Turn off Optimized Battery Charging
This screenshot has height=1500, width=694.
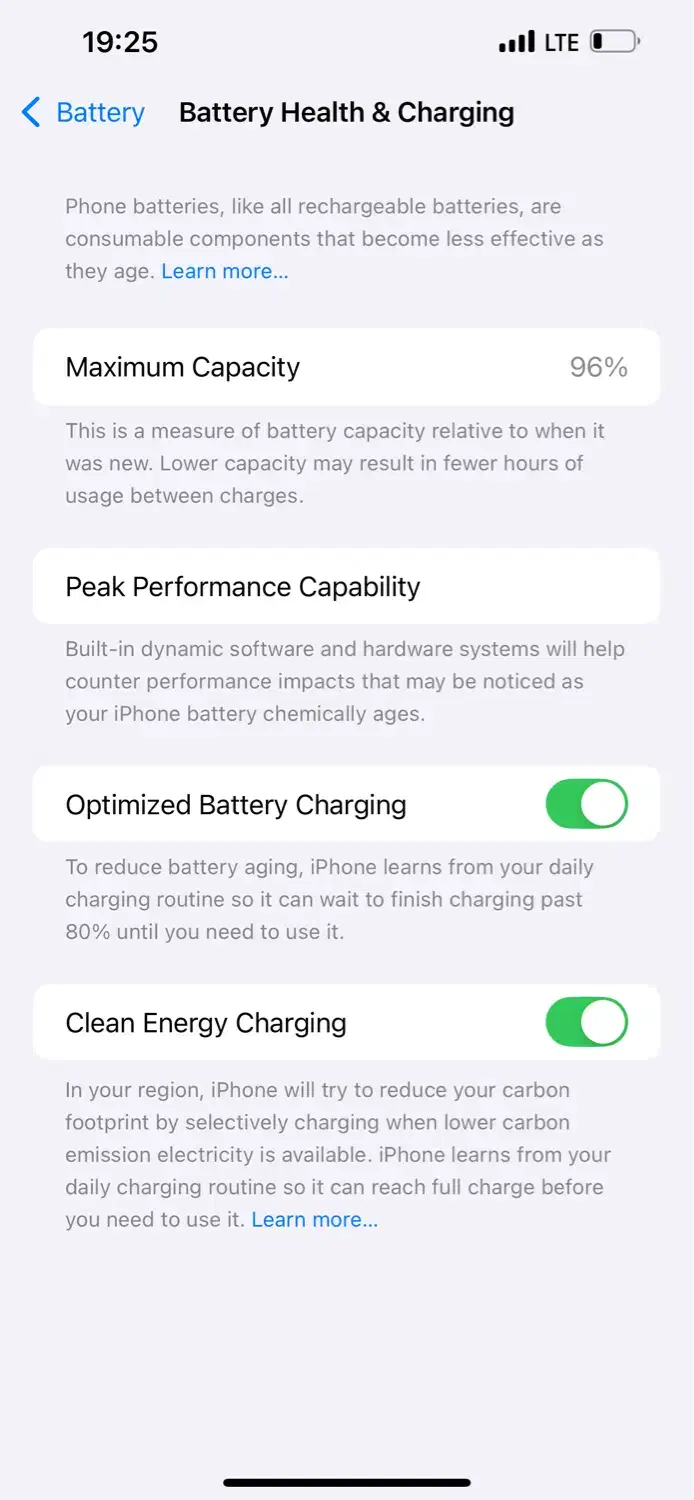click(x=586, y=805)
